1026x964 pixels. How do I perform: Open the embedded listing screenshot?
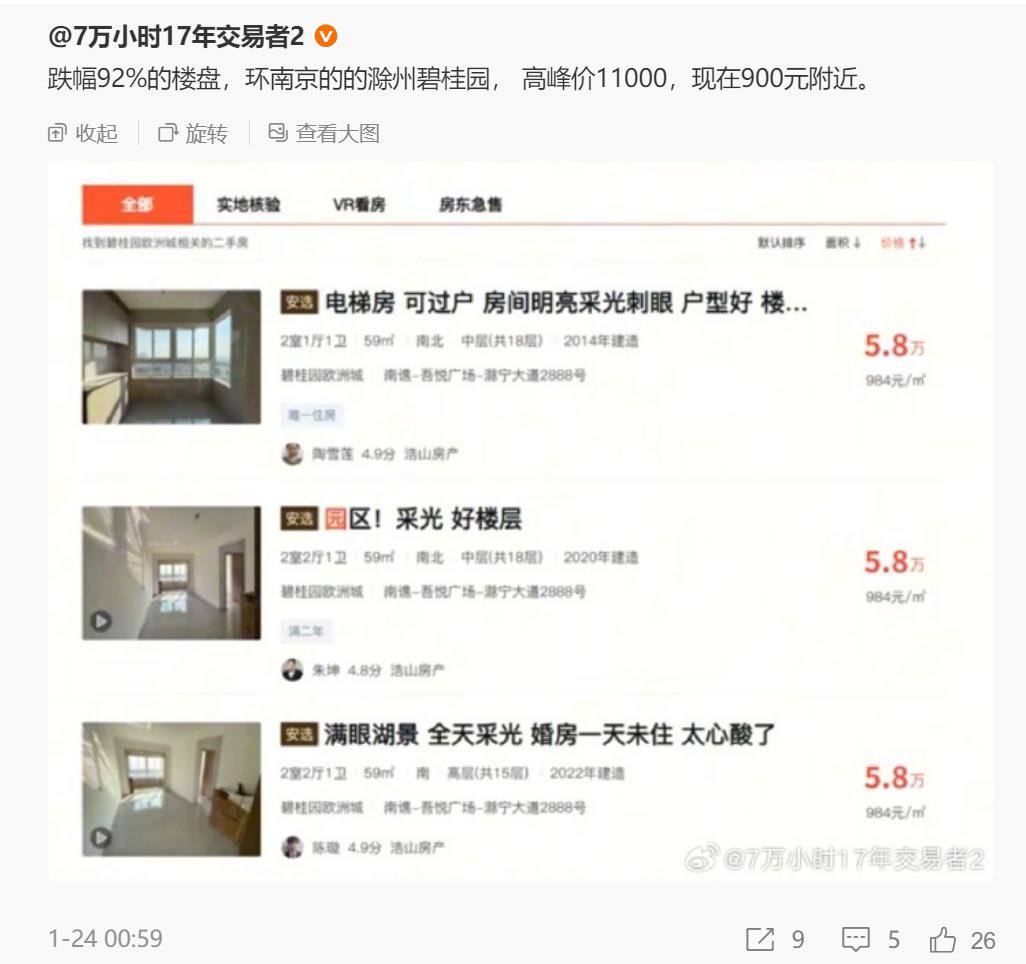pos(520,520)
